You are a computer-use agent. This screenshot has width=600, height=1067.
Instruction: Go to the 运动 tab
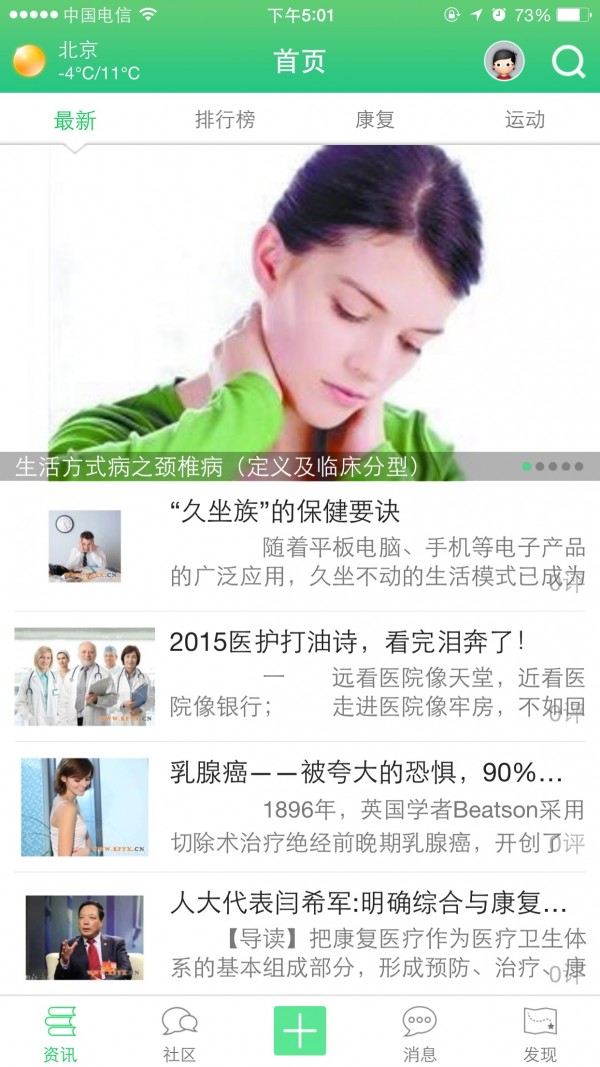[525, 121]
